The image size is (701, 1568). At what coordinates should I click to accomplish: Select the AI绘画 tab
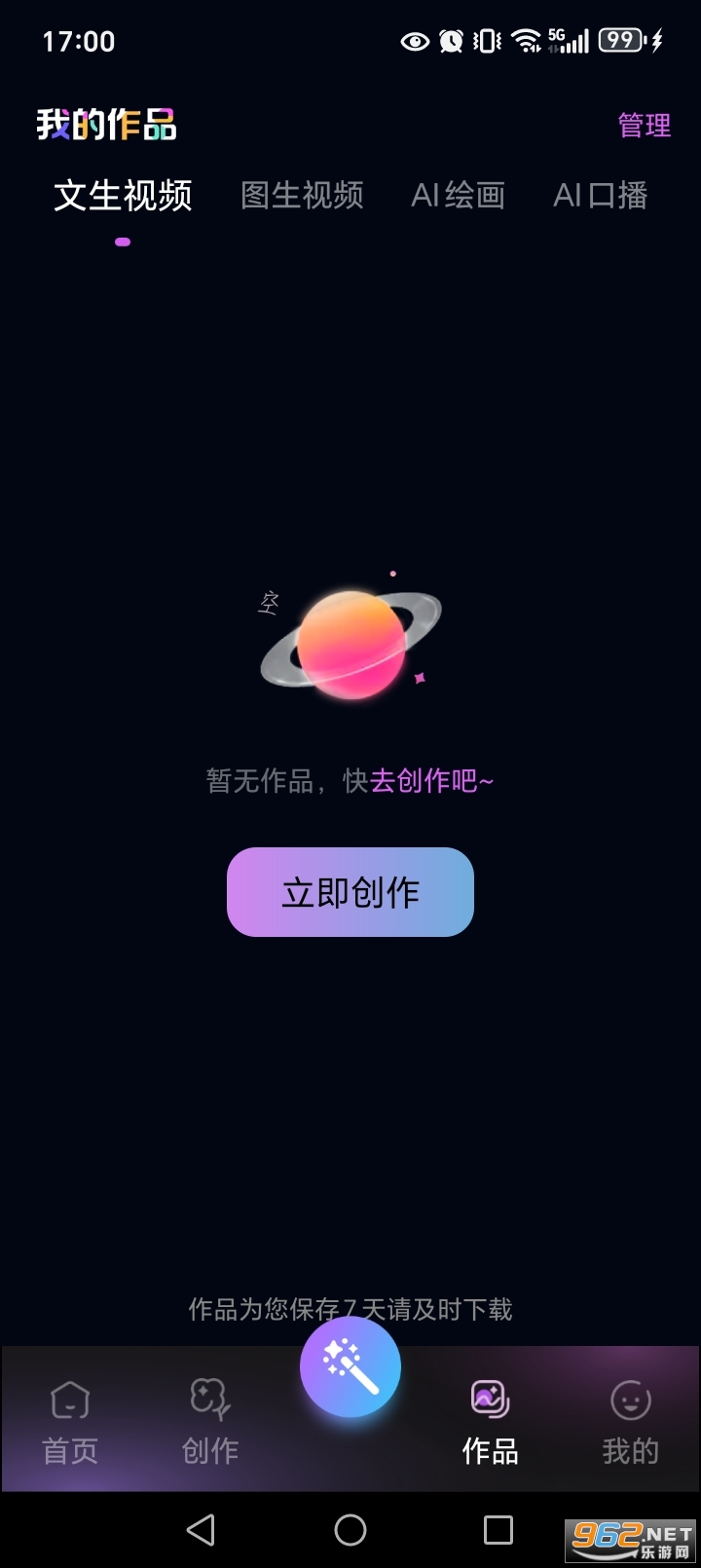click(458, 196)
